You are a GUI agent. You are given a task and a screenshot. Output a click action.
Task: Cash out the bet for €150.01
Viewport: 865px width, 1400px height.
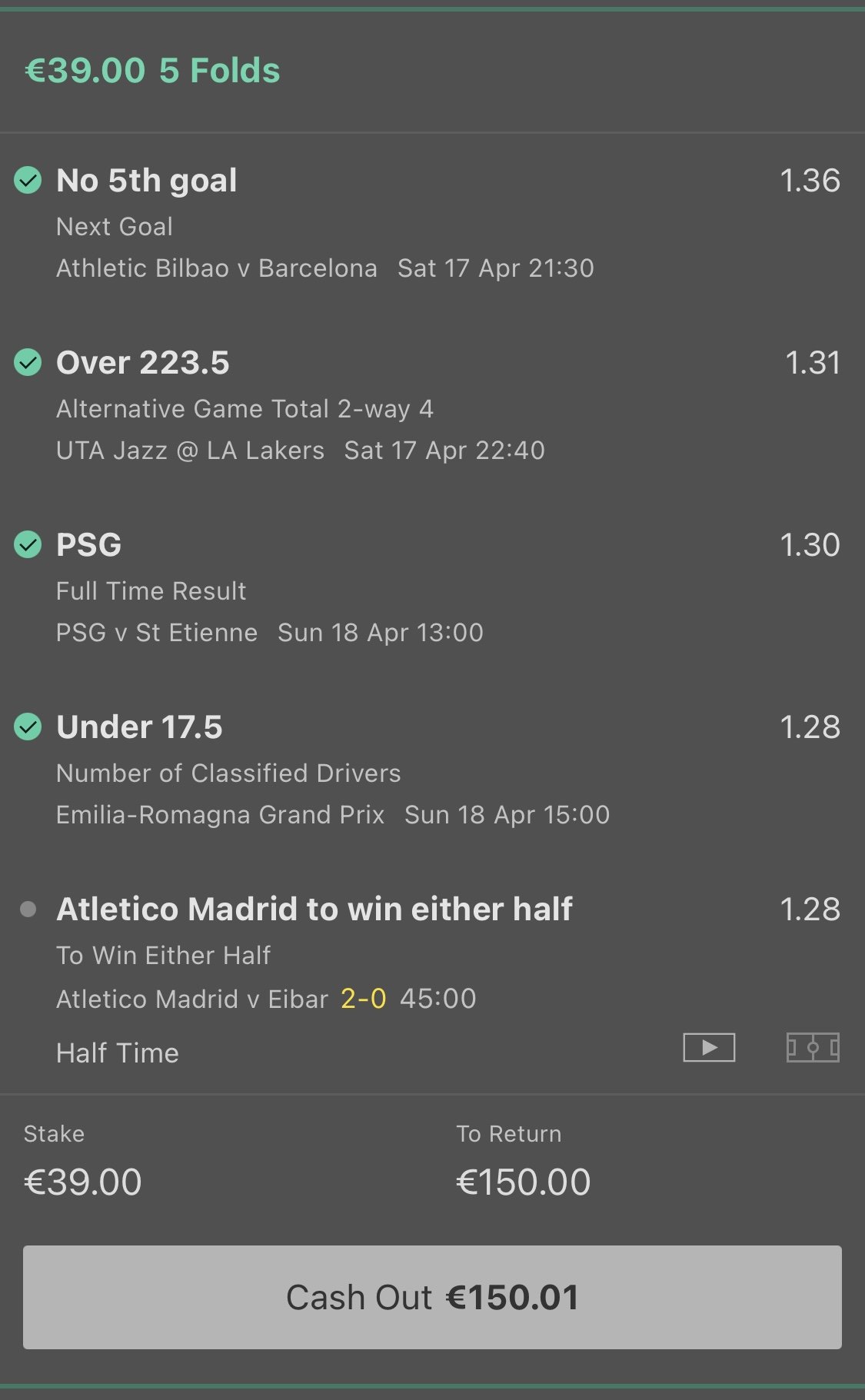pyautogui.click(x=432, y=1297)
